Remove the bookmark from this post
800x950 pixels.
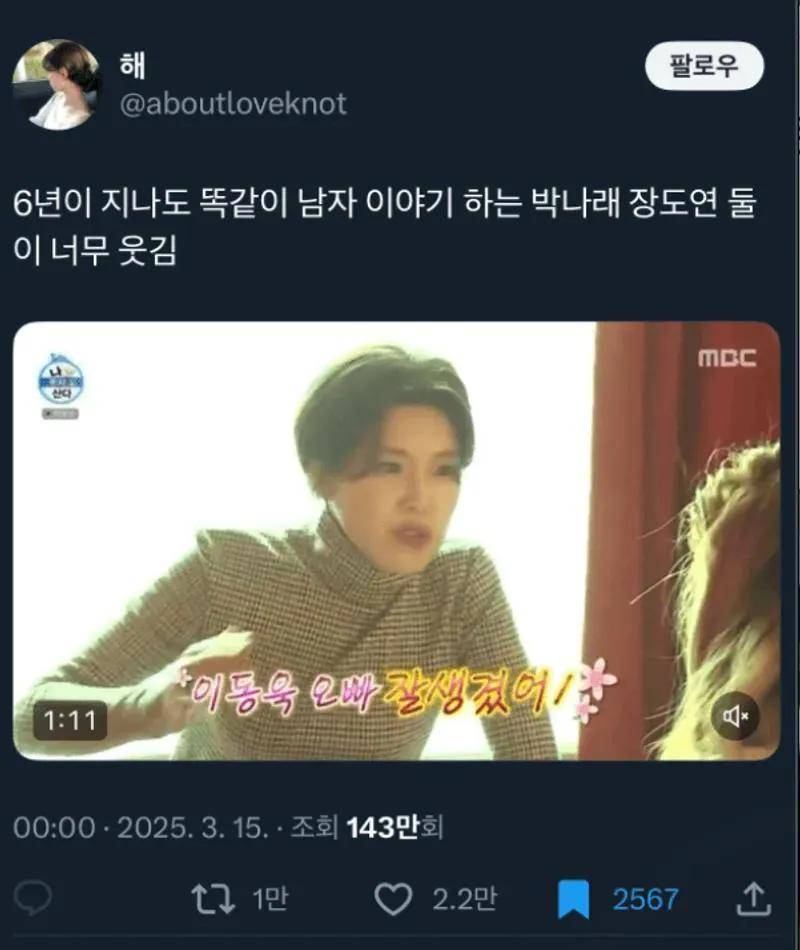tap(573, 899)
